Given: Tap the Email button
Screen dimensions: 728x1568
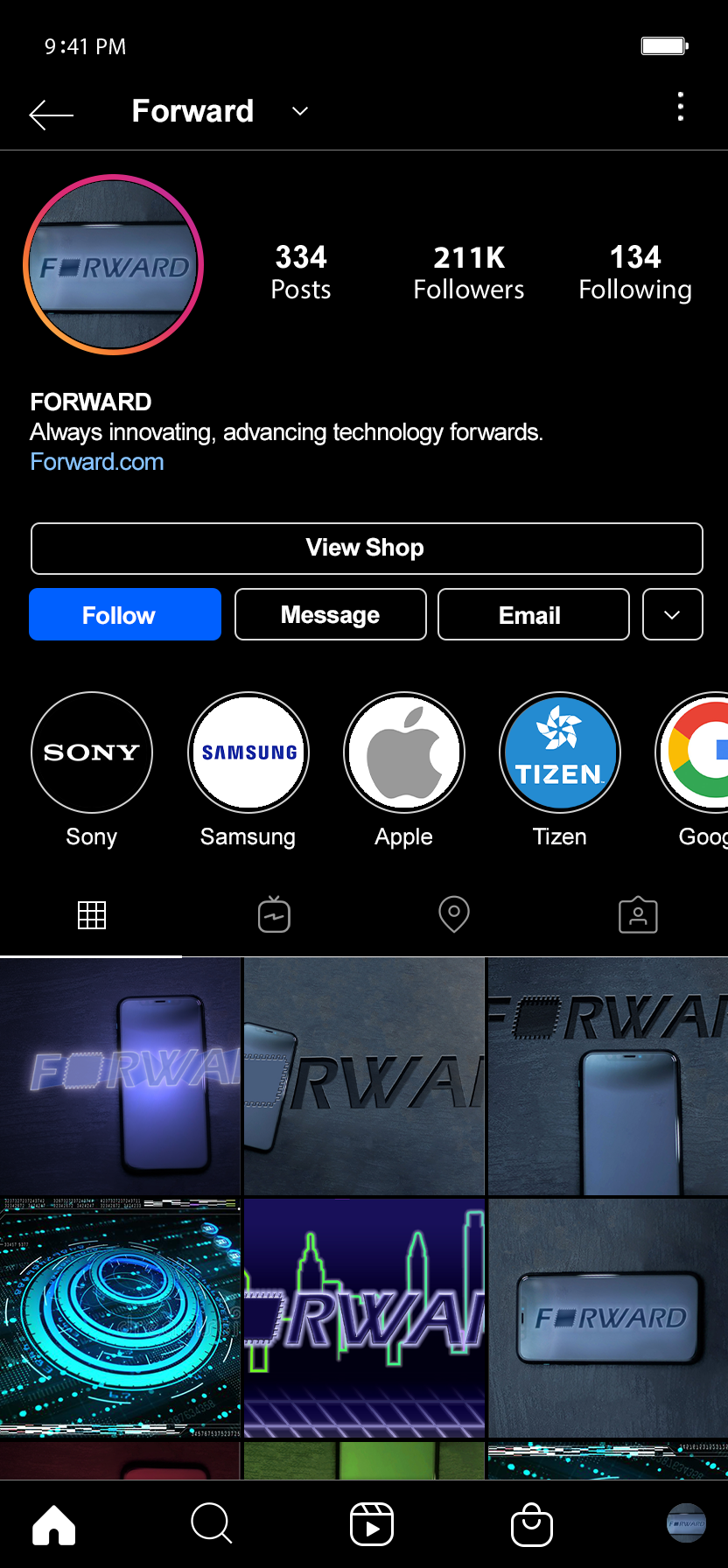Looking at the screenshot, I should 534,614.
